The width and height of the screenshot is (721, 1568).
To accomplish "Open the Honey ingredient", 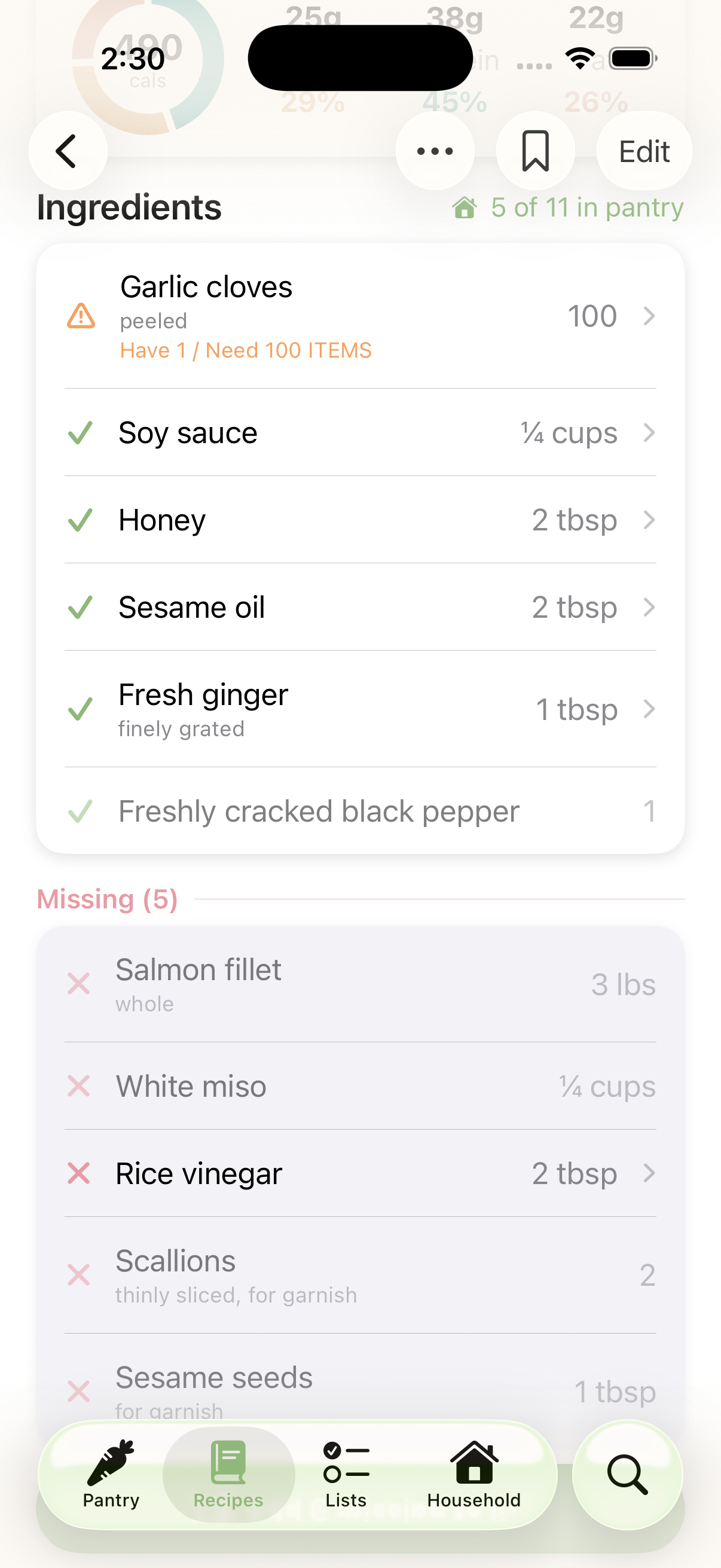I will point(360,520).
